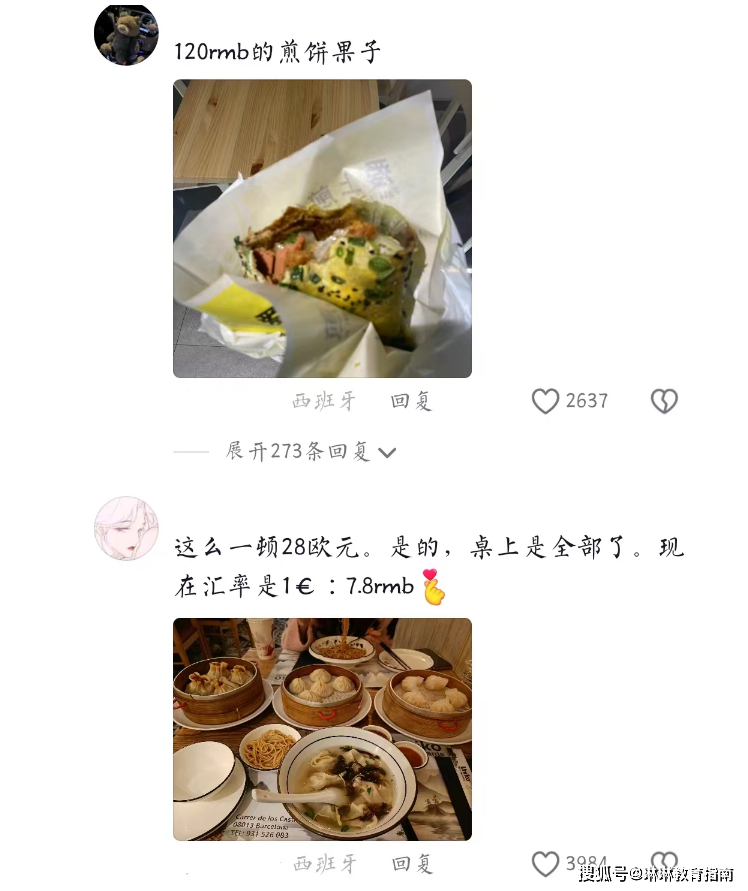
Task: Open the anime-style avatar of second commenter
Action: click(x=125, y=524)
